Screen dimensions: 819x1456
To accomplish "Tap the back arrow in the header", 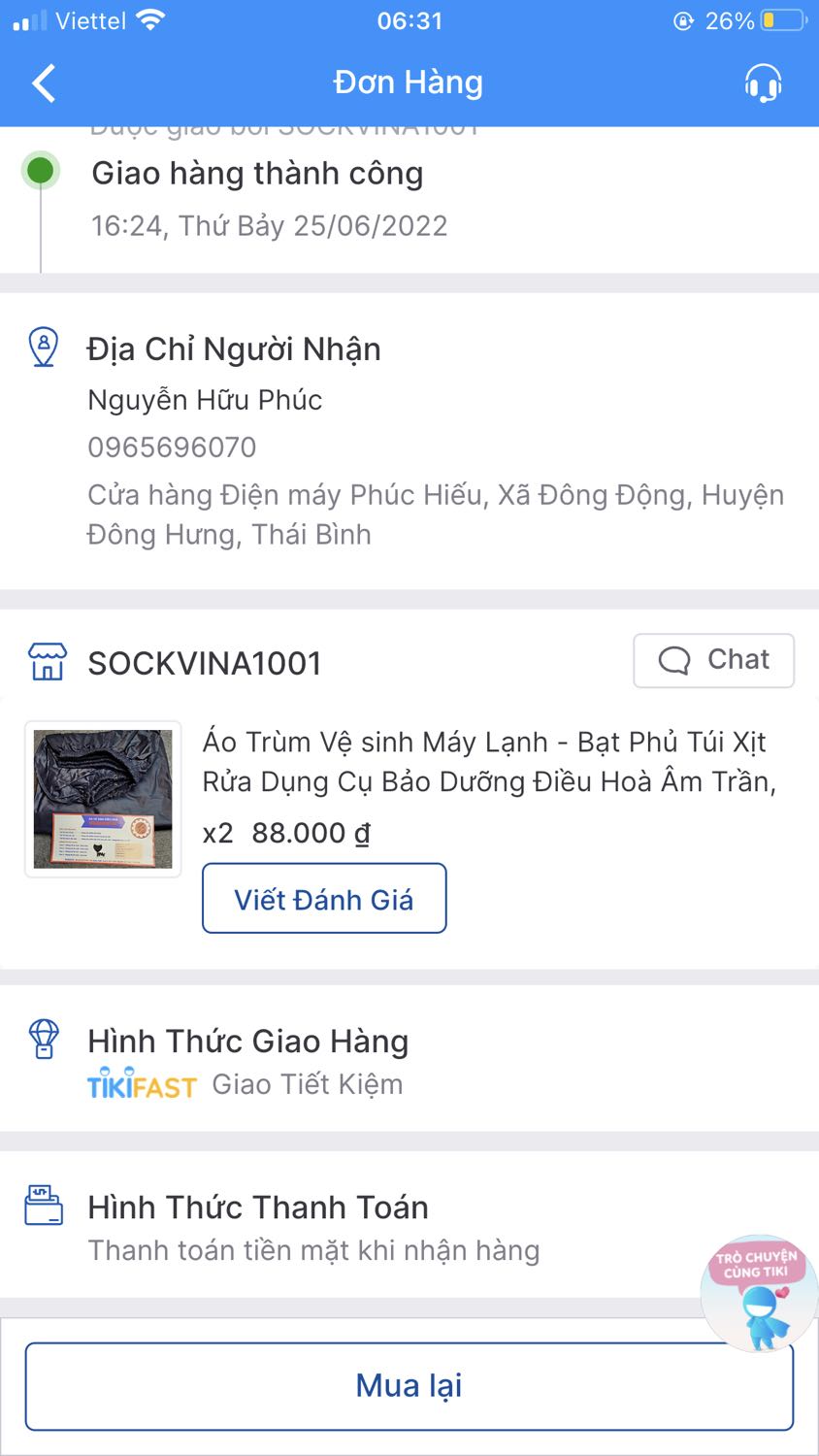I will (44, 83).
